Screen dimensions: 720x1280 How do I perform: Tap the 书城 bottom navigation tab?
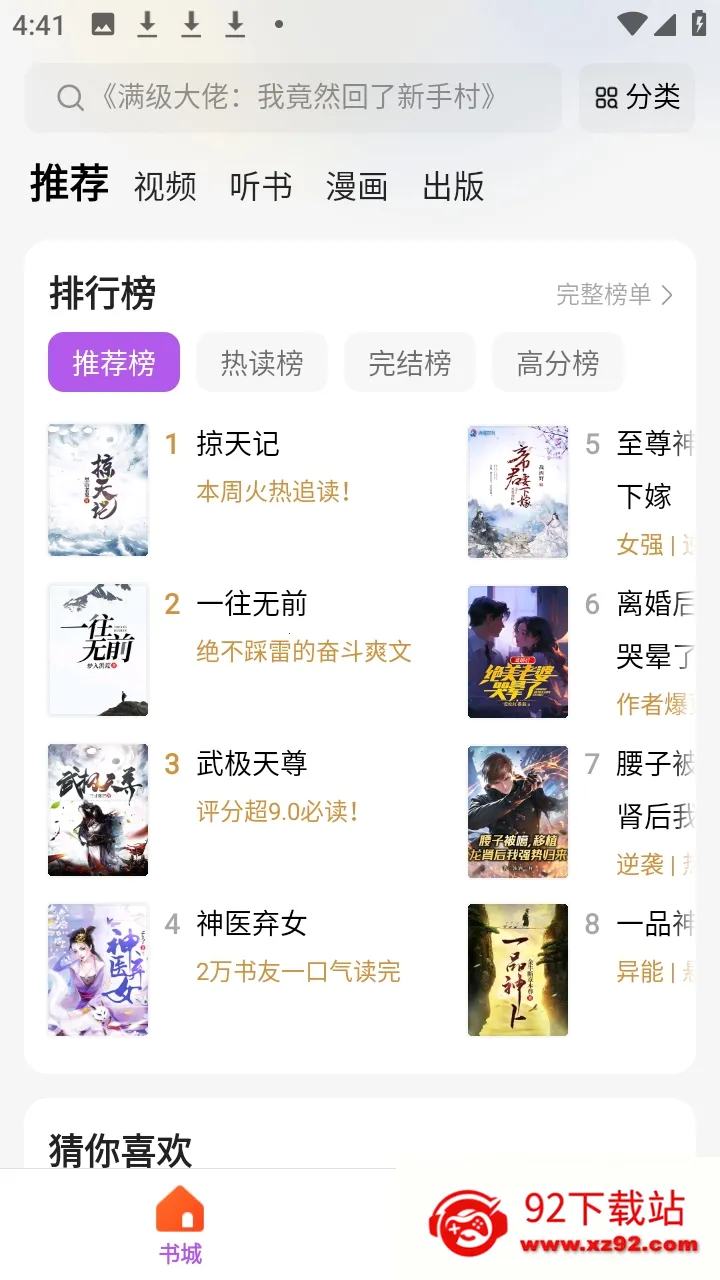click(x=180, y=1225)
